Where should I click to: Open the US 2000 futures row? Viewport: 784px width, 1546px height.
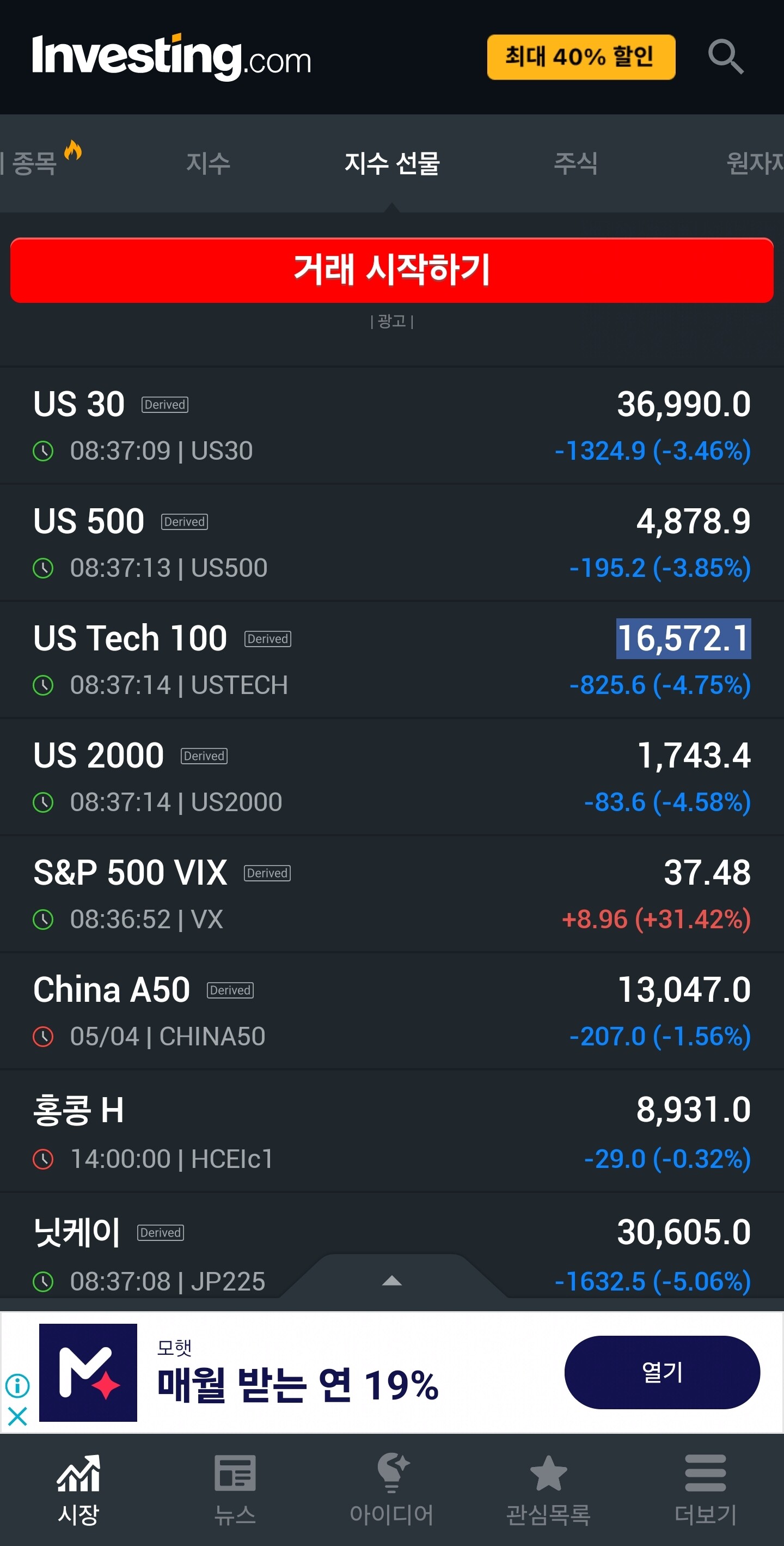click(x=391, y=777)
